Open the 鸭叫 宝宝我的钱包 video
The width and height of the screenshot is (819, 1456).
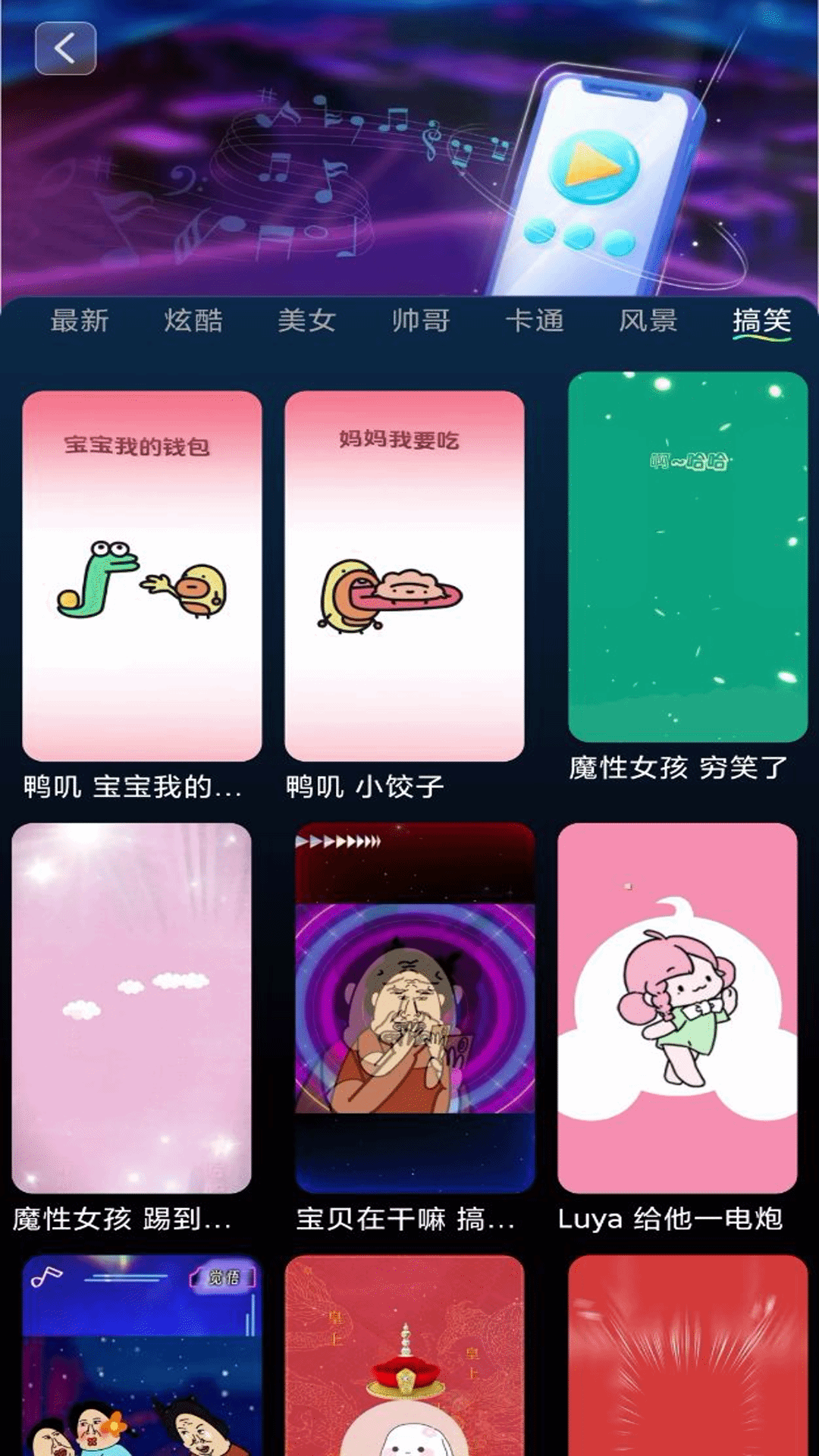(139, 572)
